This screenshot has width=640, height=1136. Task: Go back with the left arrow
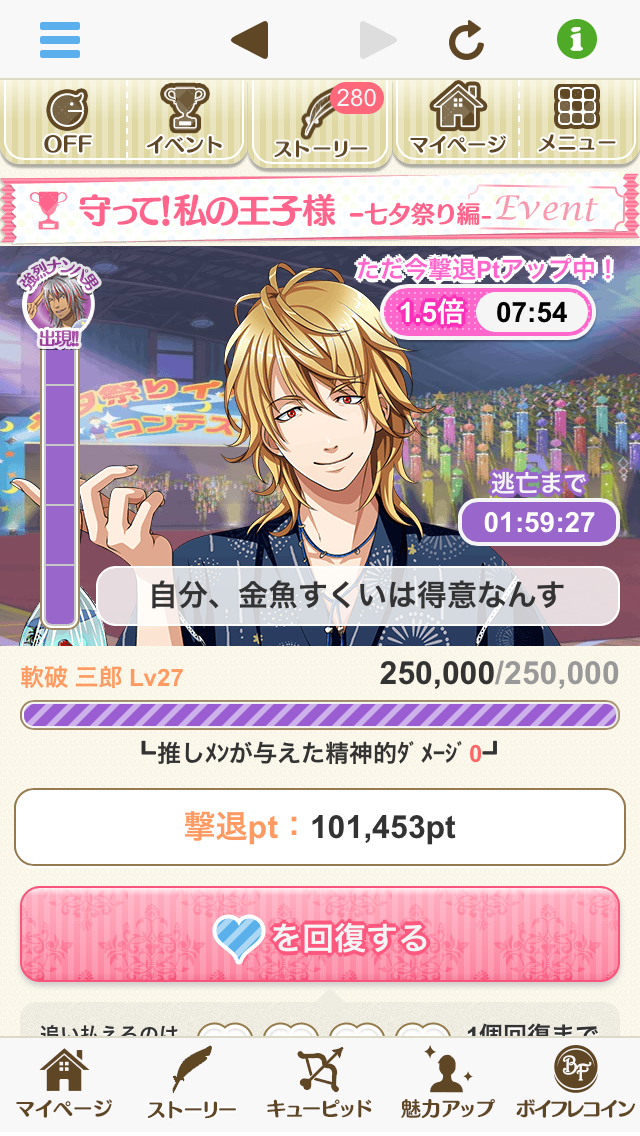click(x=250, y=40)
